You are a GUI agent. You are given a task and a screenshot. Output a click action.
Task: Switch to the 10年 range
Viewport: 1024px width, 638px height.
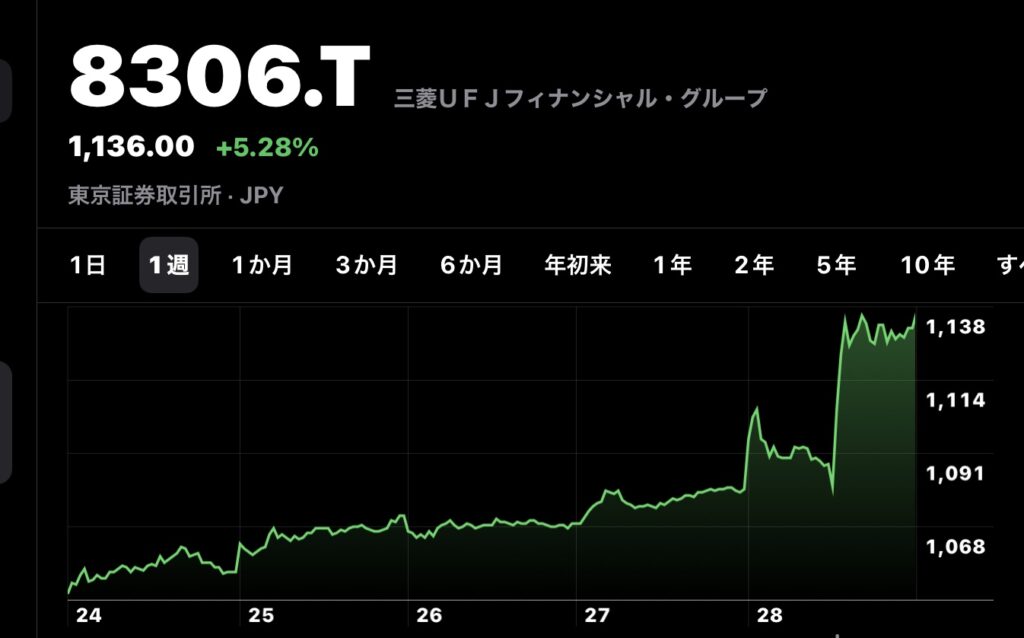pos(928,265)
